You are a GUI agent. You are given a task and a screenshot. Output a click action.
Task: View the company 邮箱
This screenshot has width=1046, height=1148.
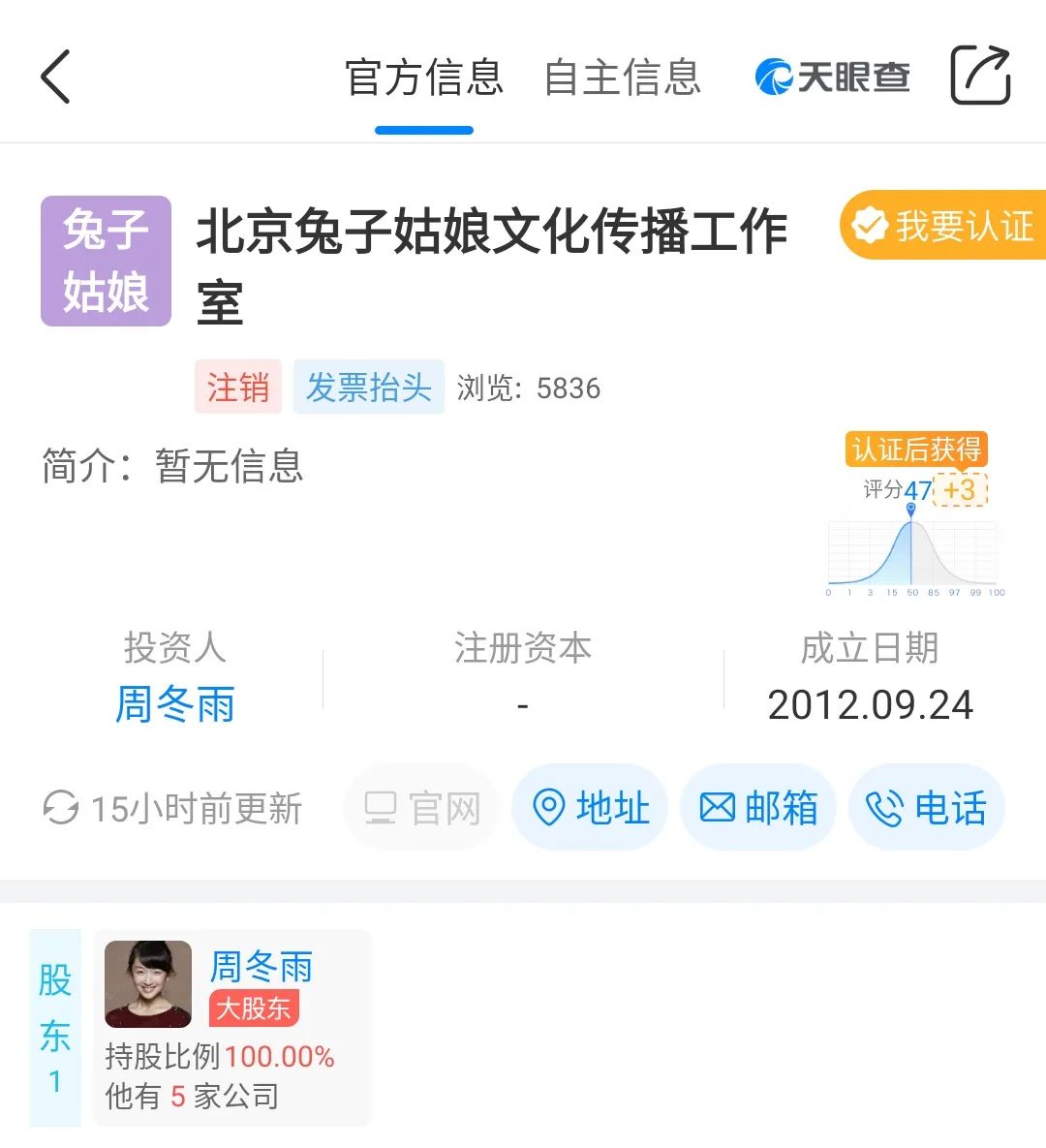click(x=758, y=808)
